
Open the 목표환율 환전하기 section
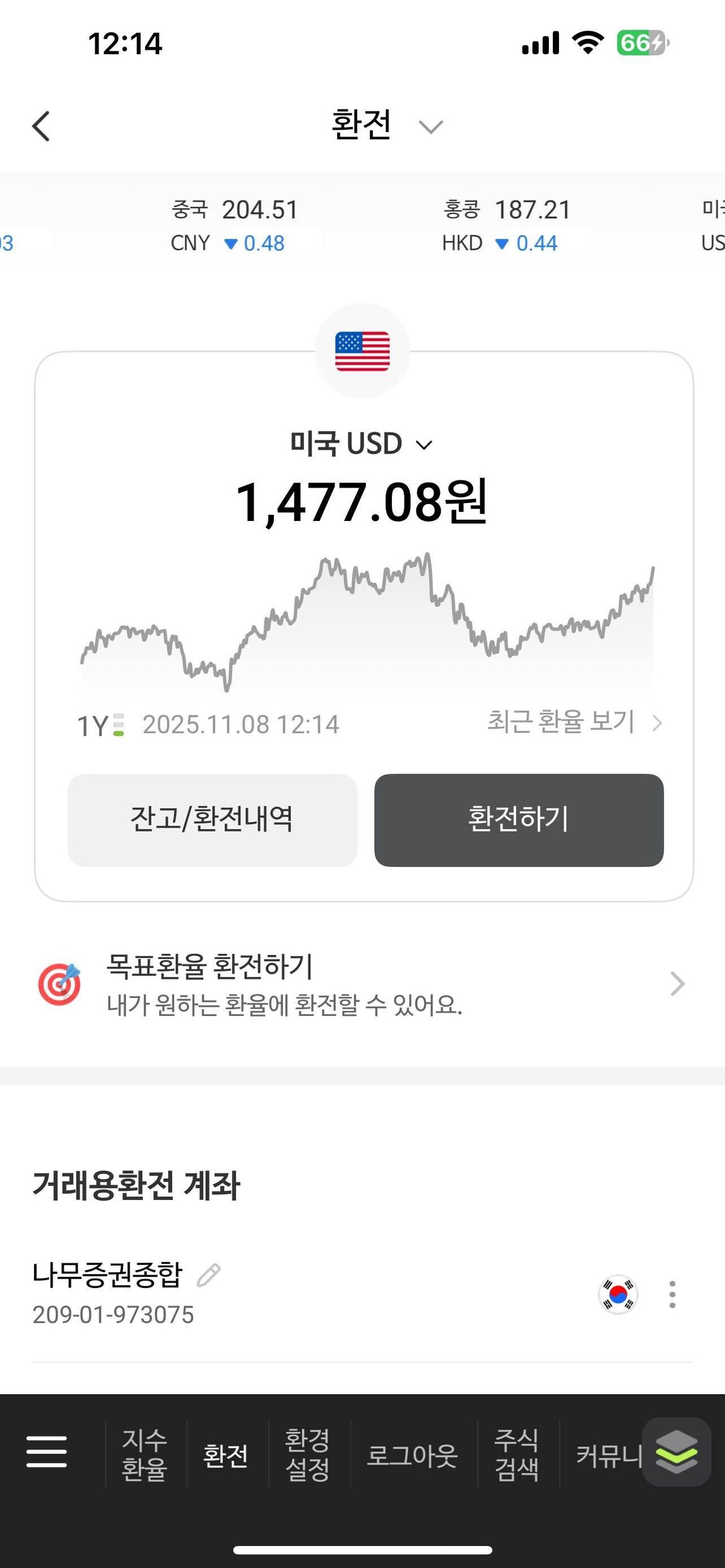[362, 984]
